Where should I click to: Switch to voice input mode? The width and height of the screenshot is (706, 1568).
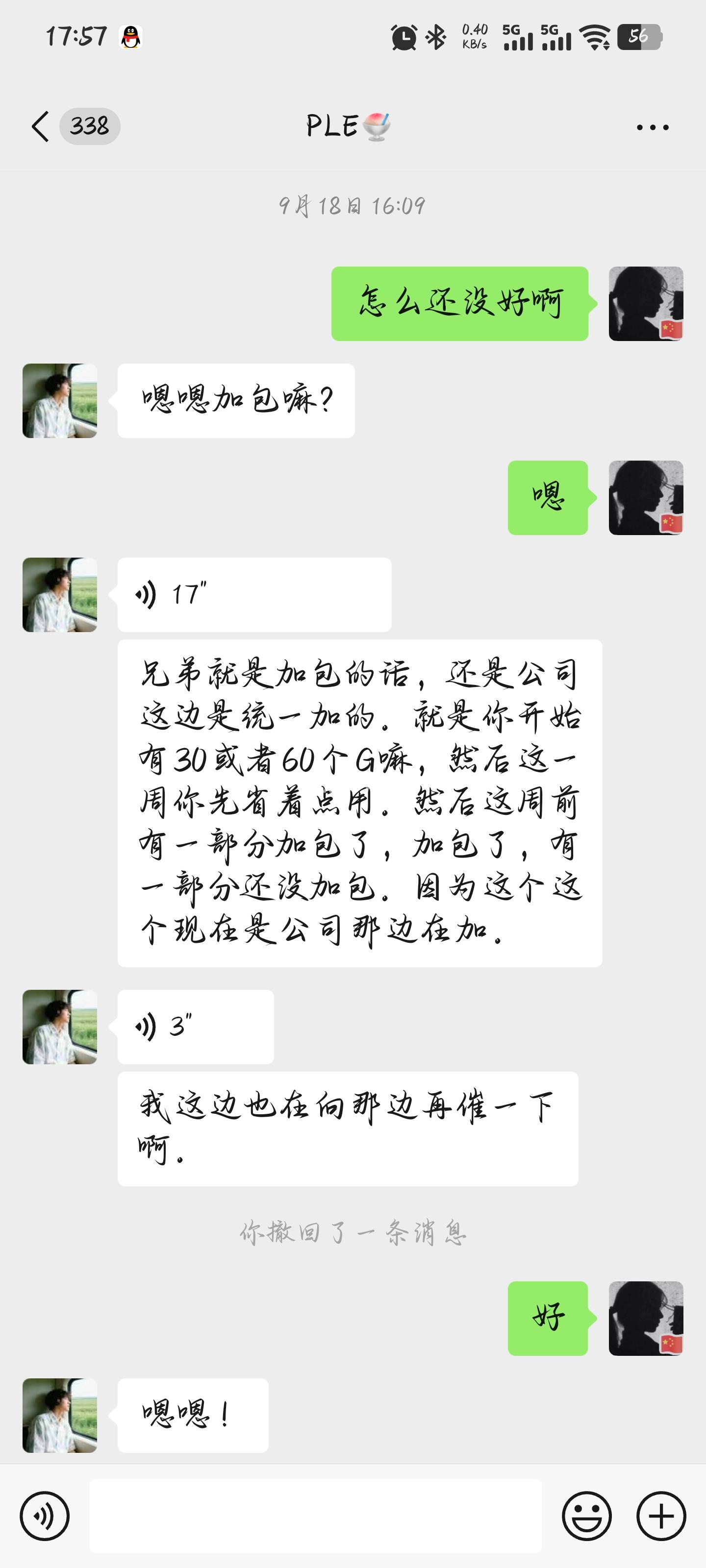(45, 1516)
